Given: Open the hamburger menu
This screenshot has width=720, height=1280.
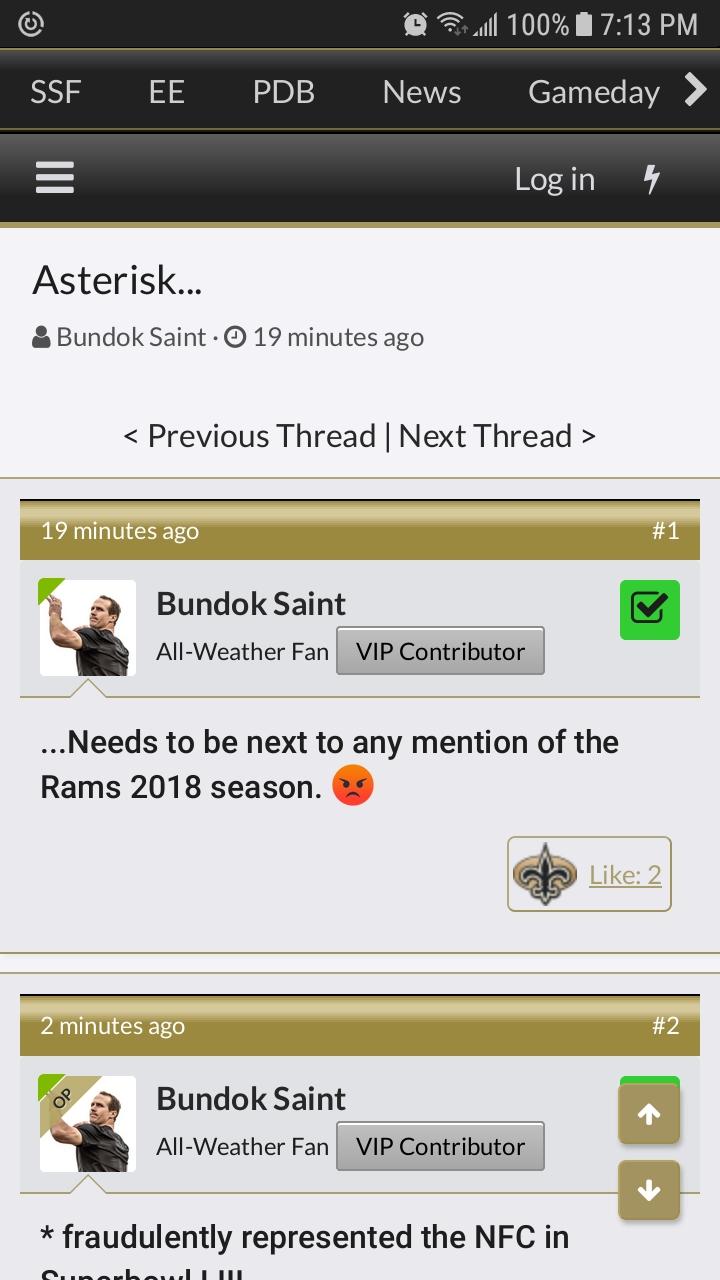Looking at the screenshot, I should 55,179.
